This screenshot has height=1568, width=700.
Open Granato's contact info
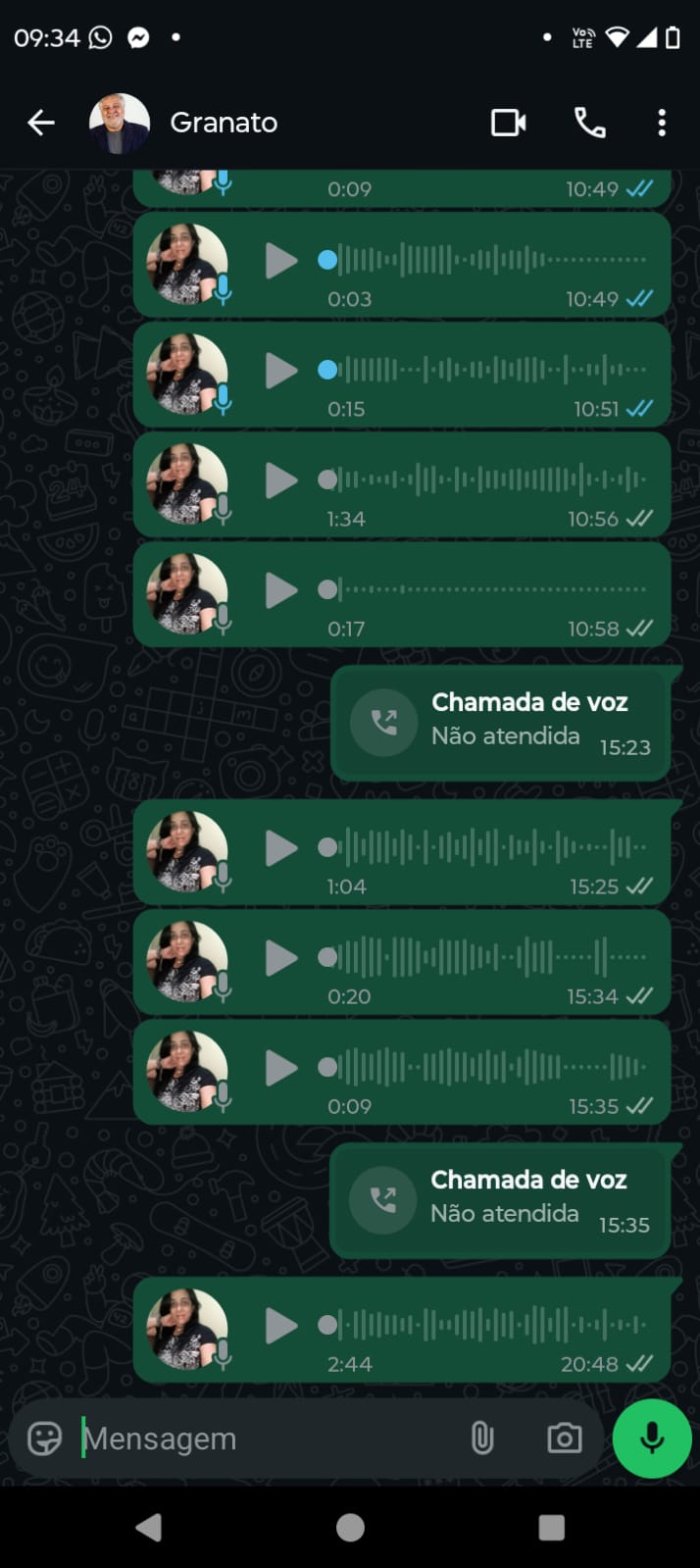tap(224, 123)
